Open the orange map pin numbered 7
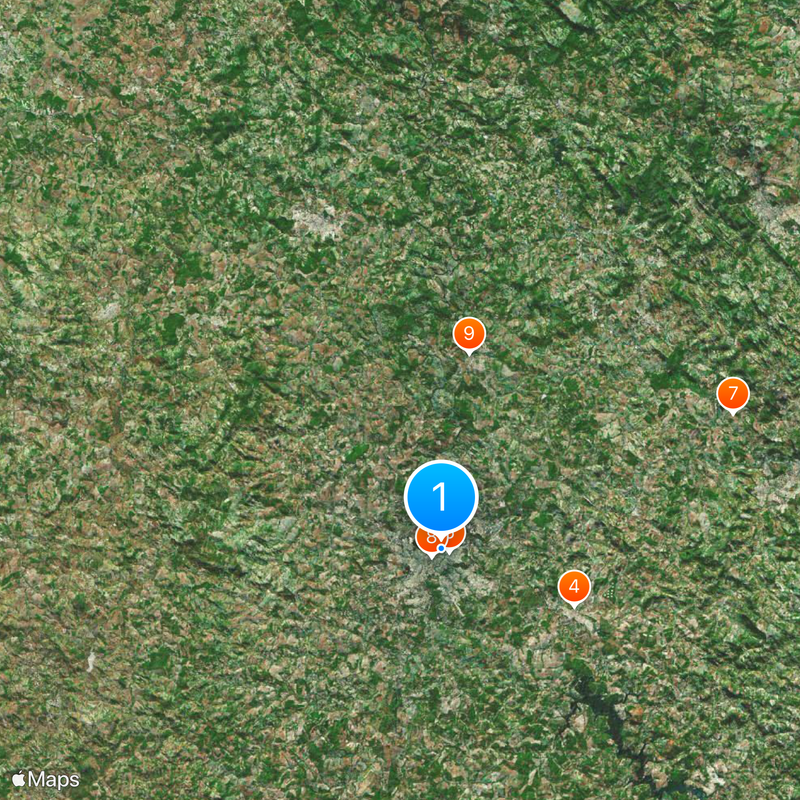Viewport: 800px width, 800px height. tap(733, 394)
